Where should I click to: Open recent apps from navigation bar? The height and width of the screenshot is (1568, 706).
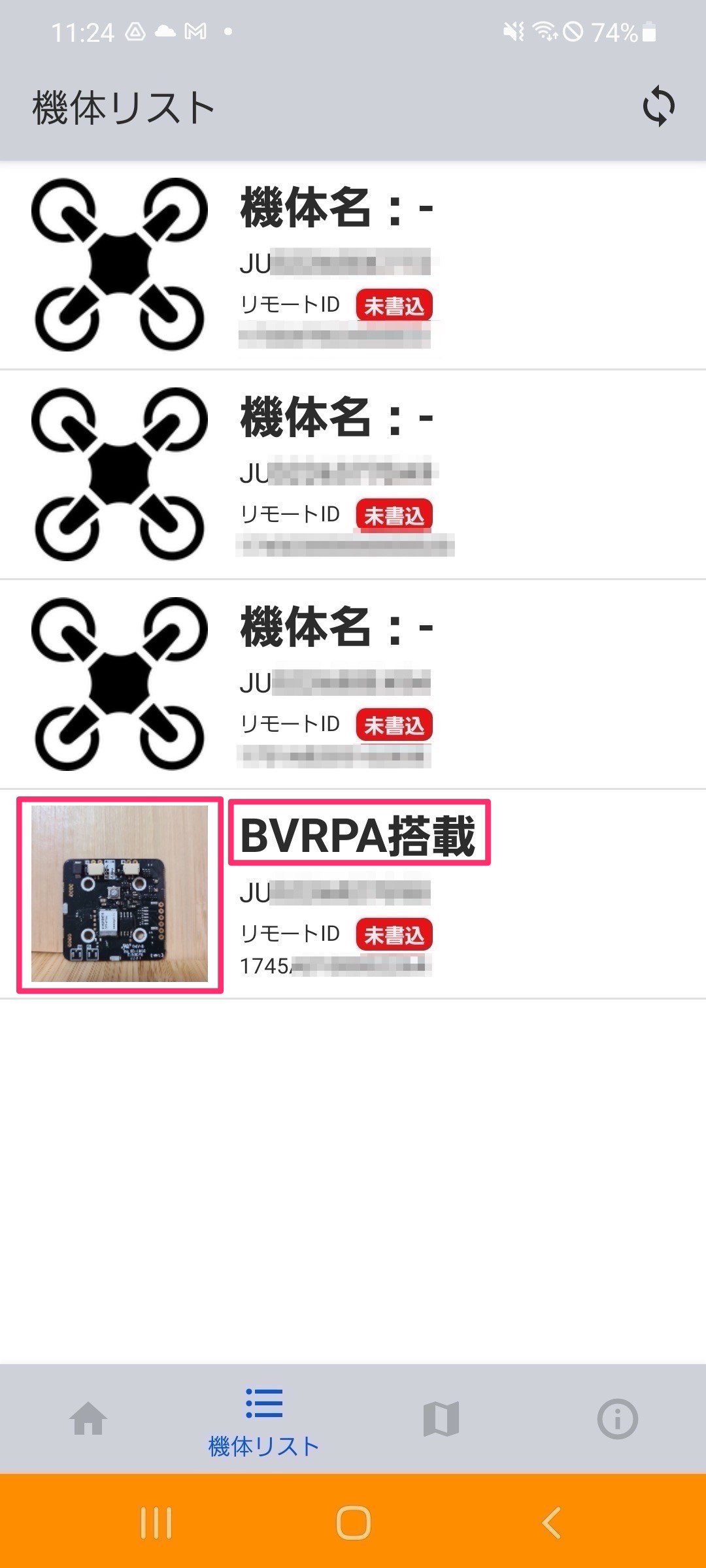(156, 1523)
